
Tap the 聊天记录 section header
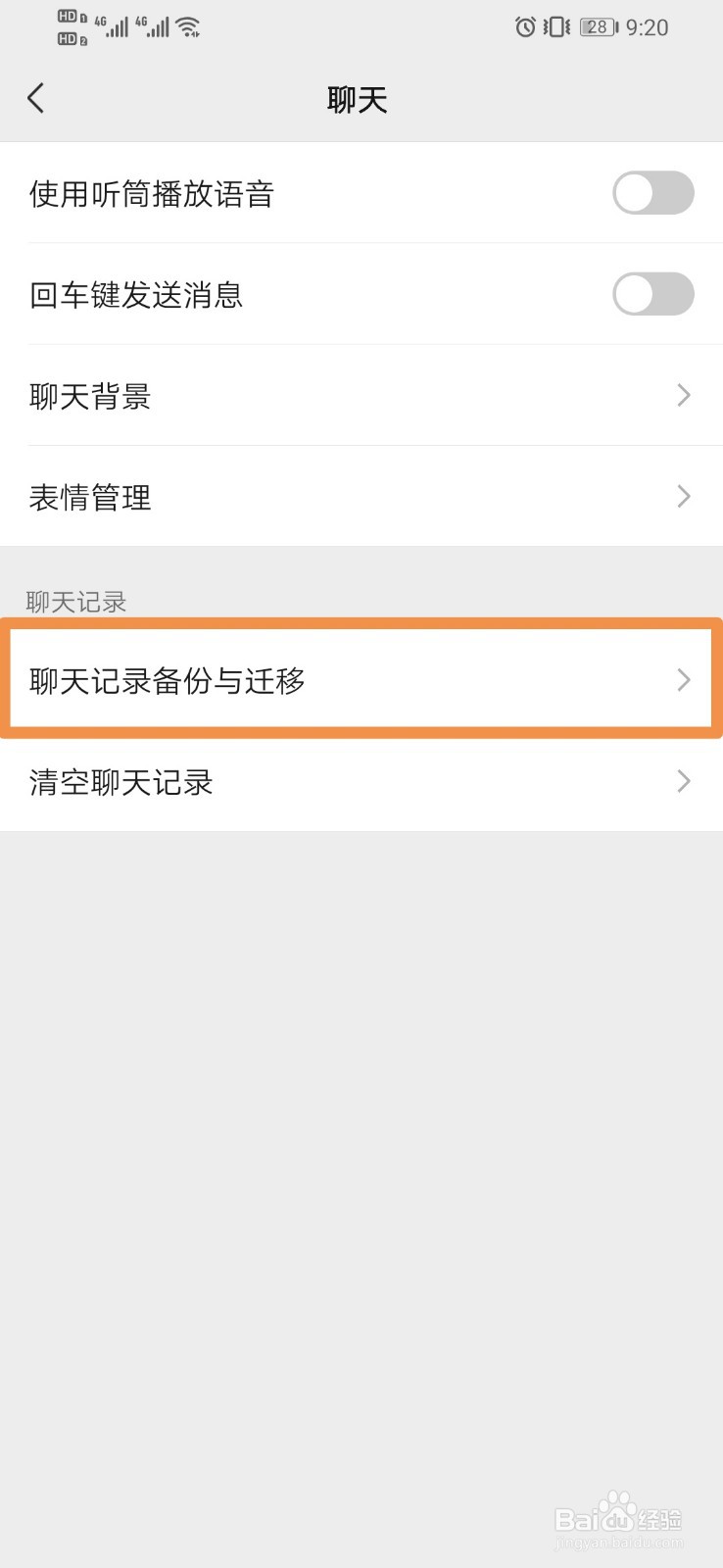pyautogui.click(x=75, y=601)
